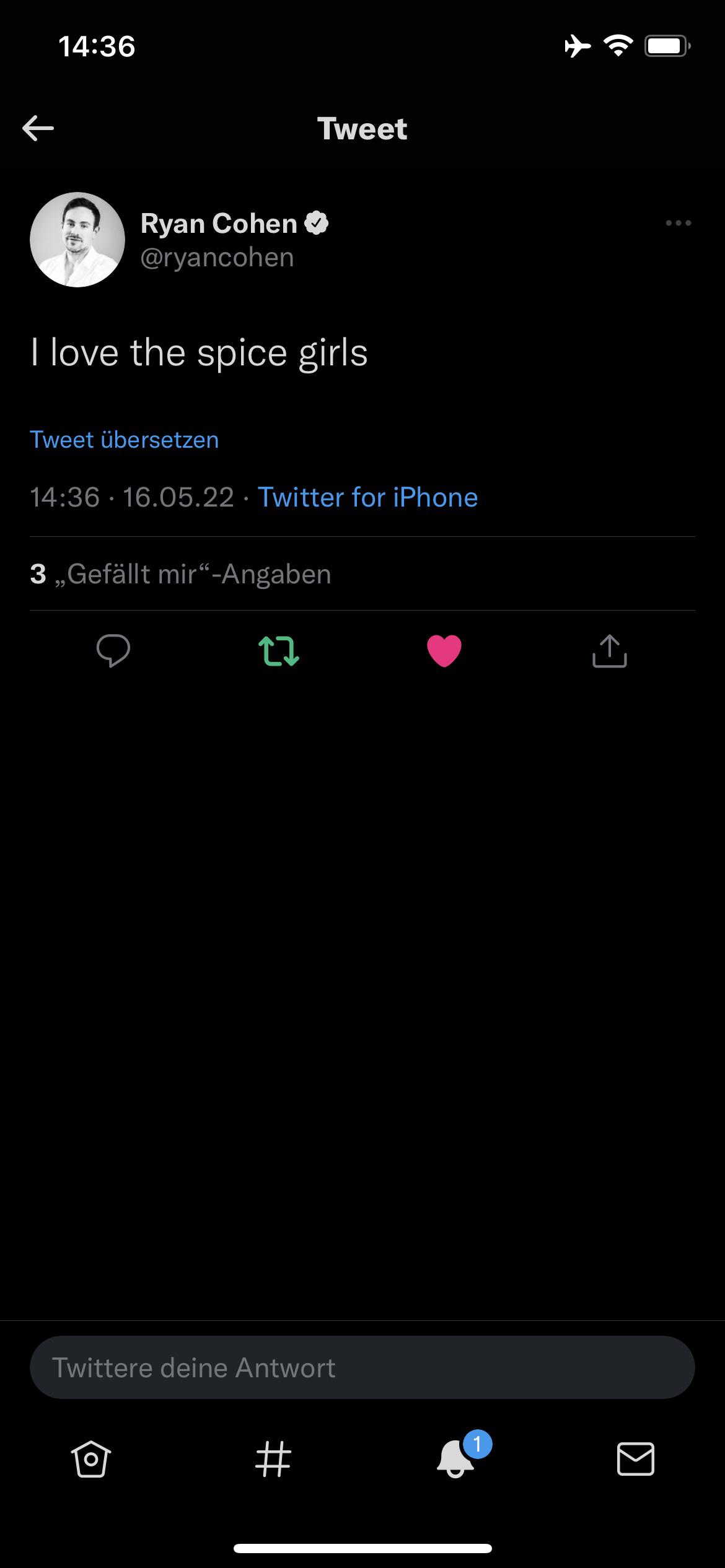Open the notifications bell tab

(x=455, y=1459)
